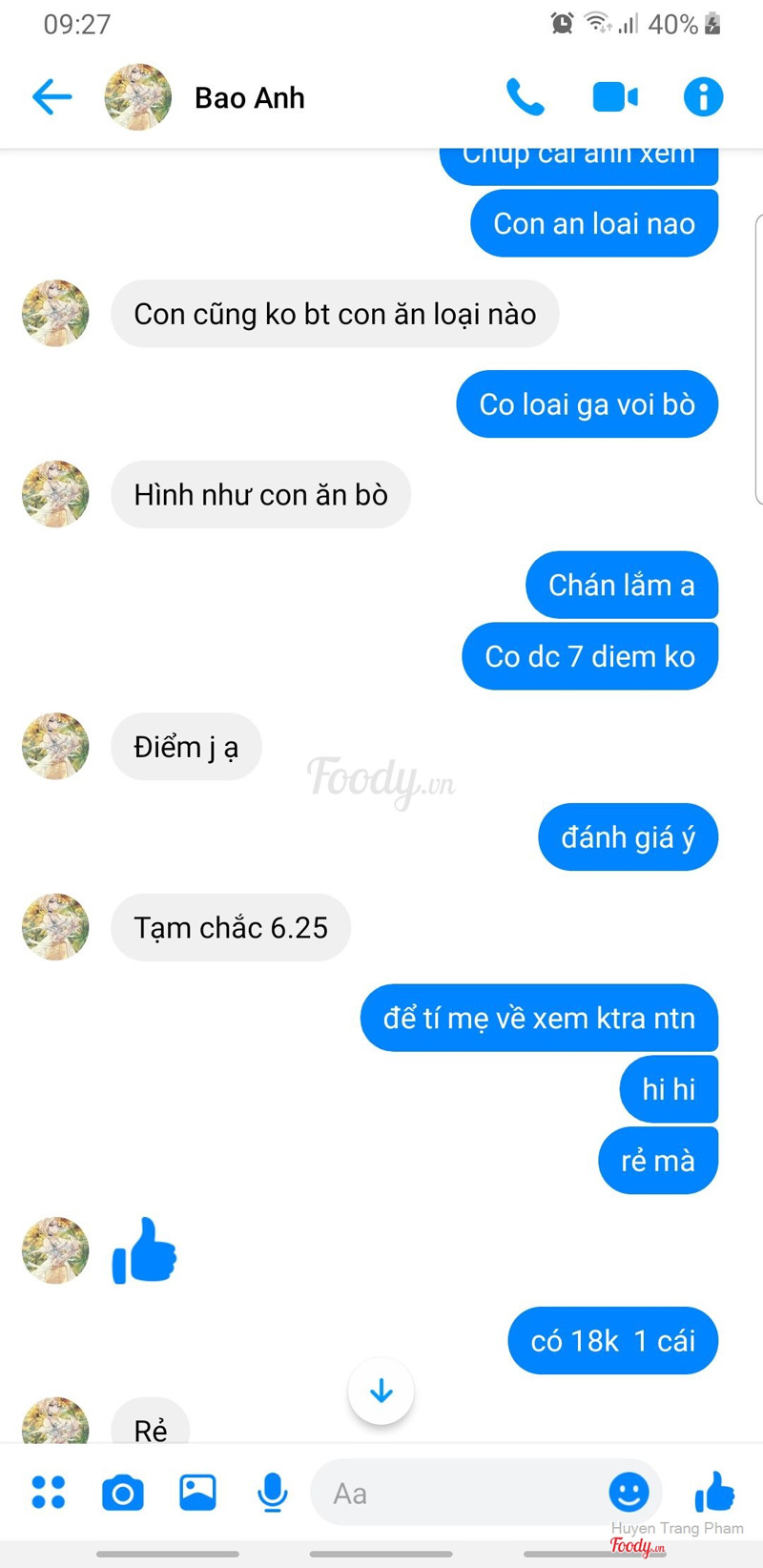Start a voice call with Bao Anh
Screen dimensions: 763x1568
[525, 97]
